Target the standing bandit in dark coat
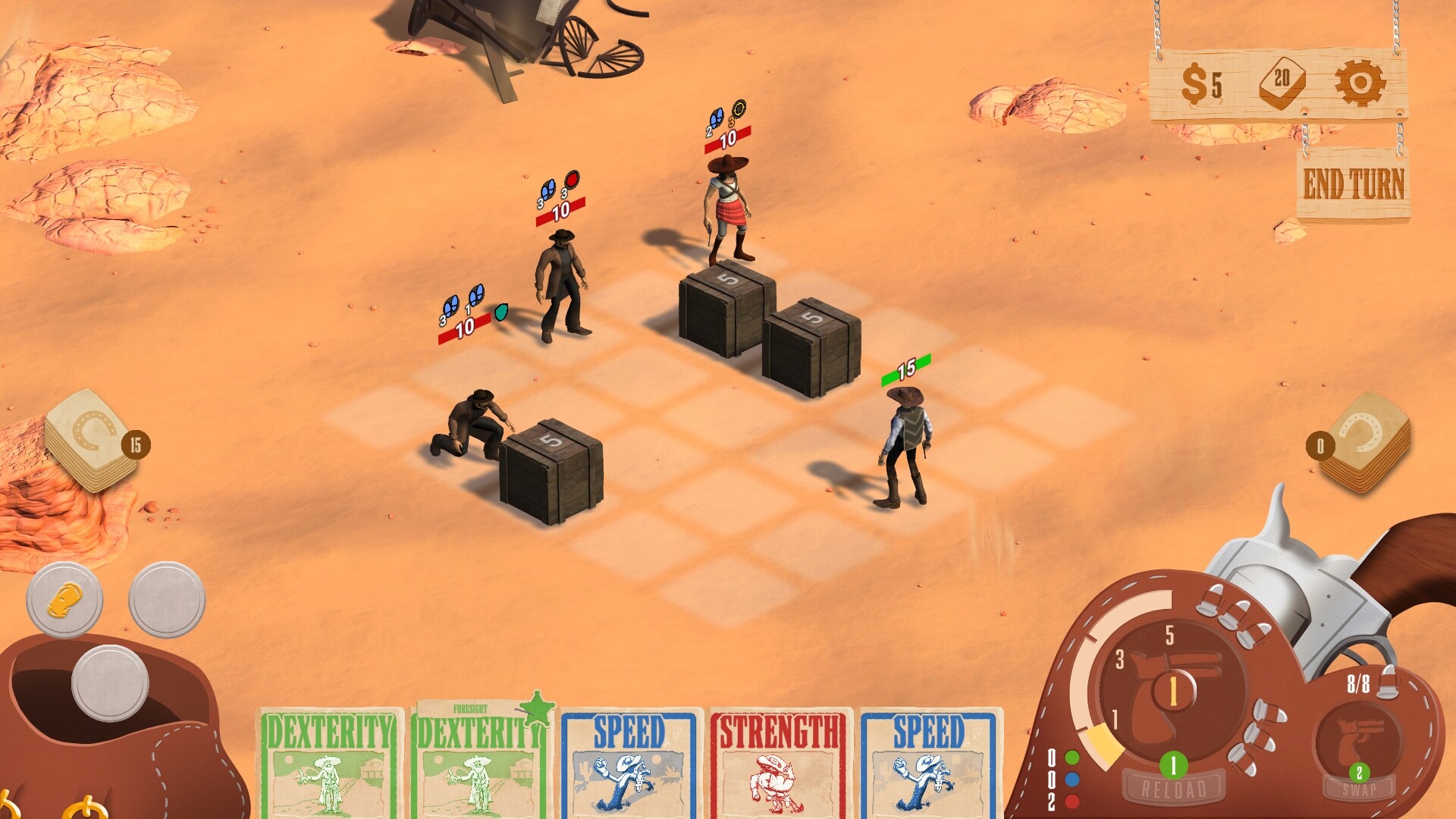The width and height of the screenshot is (1456, 819). pyautogui.click(x=561, y=288)
